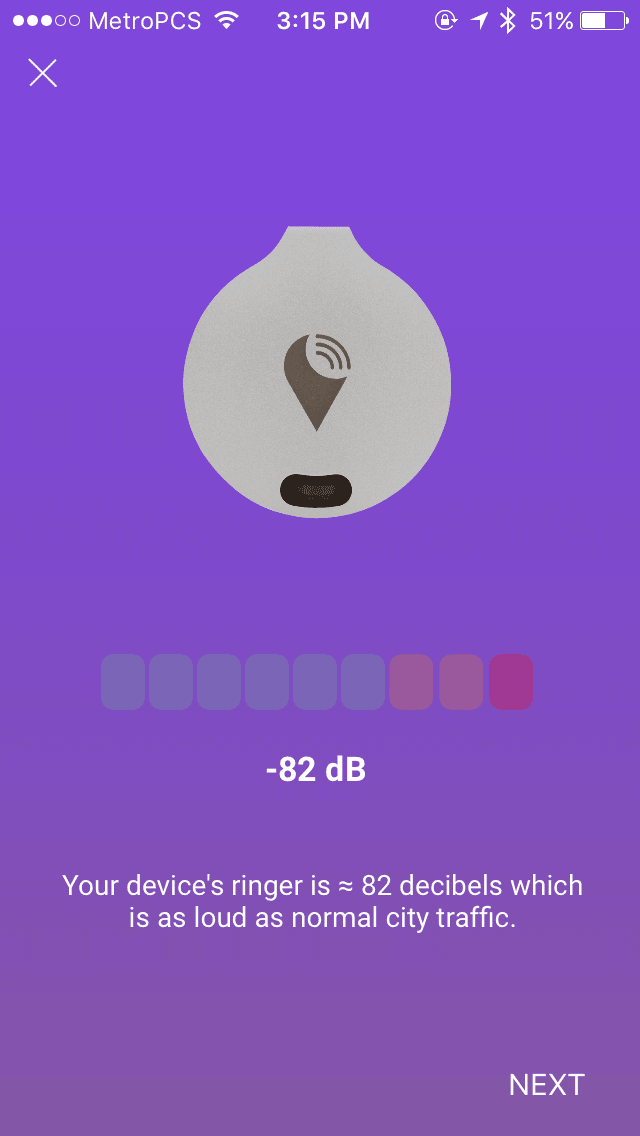Close the ringer test screen
Image resolution: width=640 pixels, height=1136 pixels.
pos(43,73)
